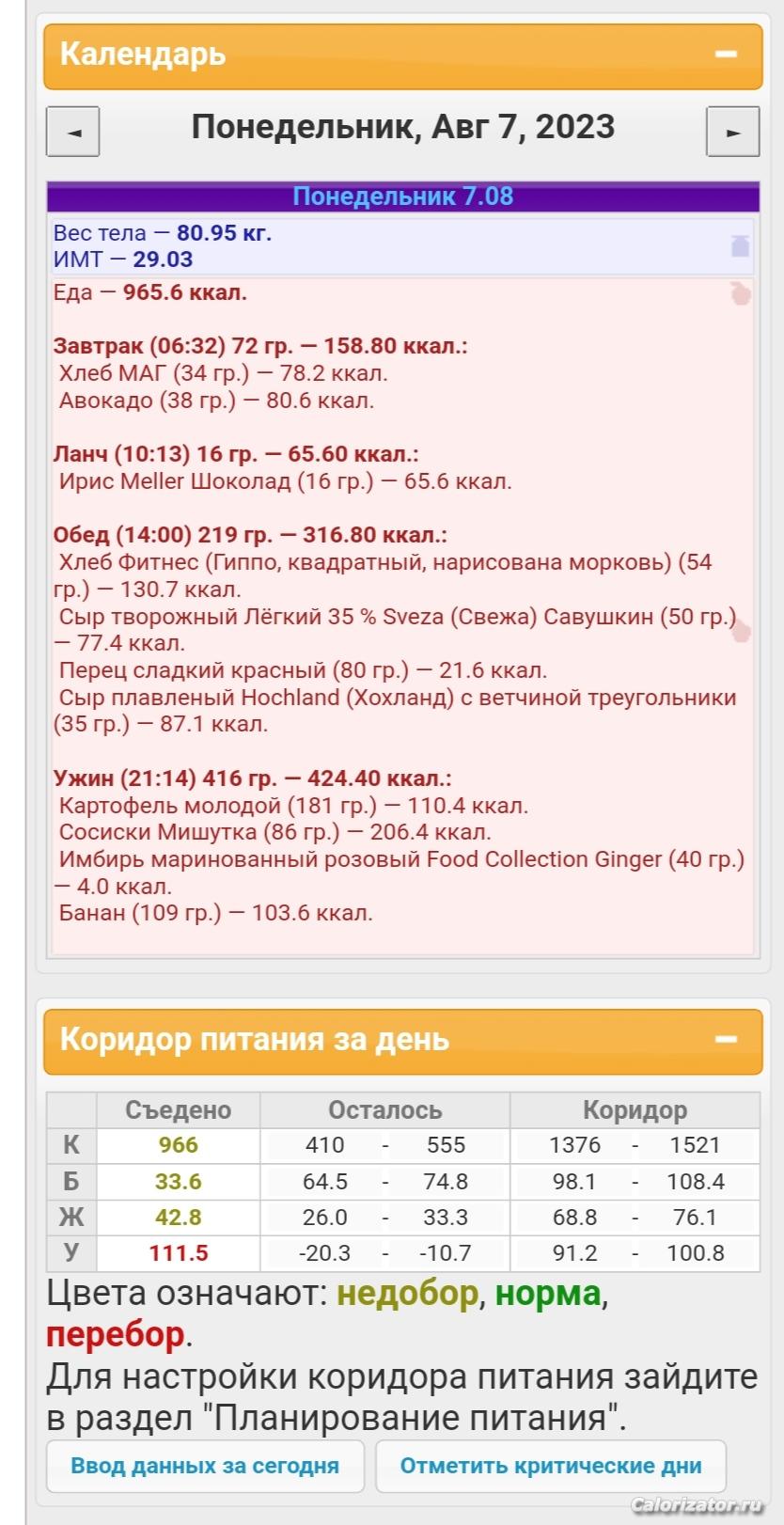Go to the next day in the calendar
Screen dimensions: 784x1525
[x=733, y=131]
